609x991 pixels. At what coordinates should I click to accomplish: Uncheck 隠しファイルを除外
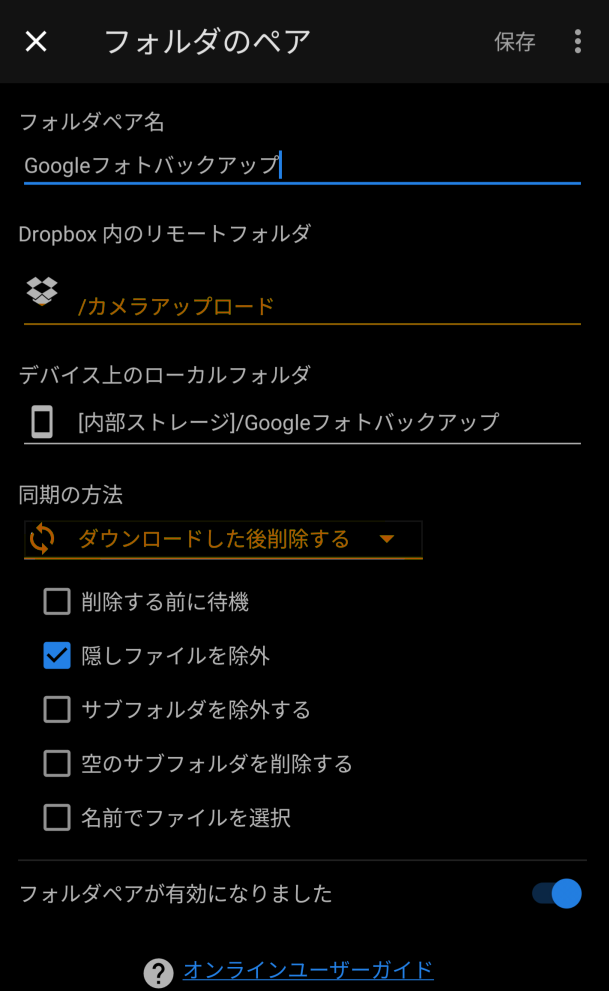57,656
